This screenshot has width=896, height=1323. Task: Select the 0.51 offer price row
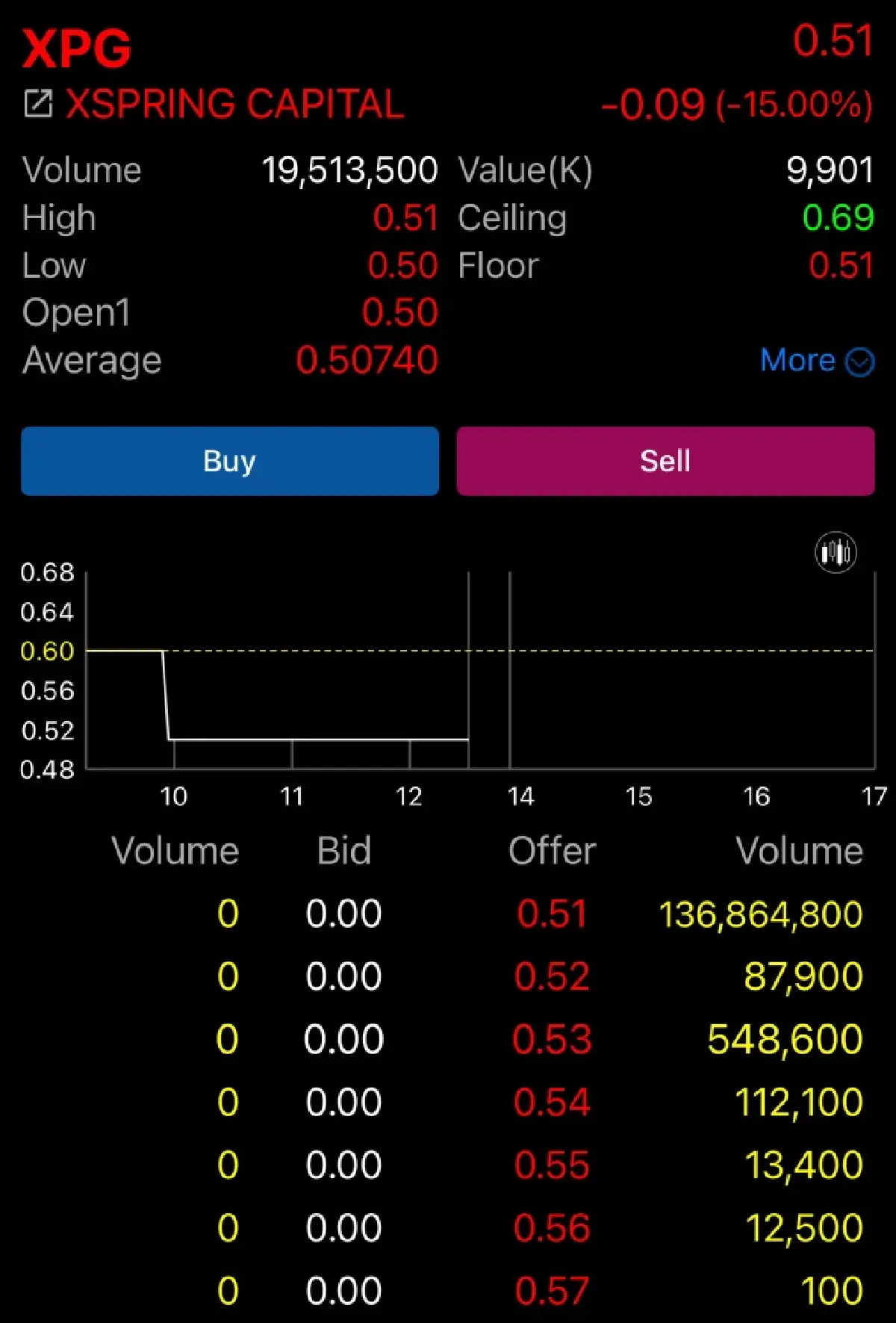(x=553, y=913)
